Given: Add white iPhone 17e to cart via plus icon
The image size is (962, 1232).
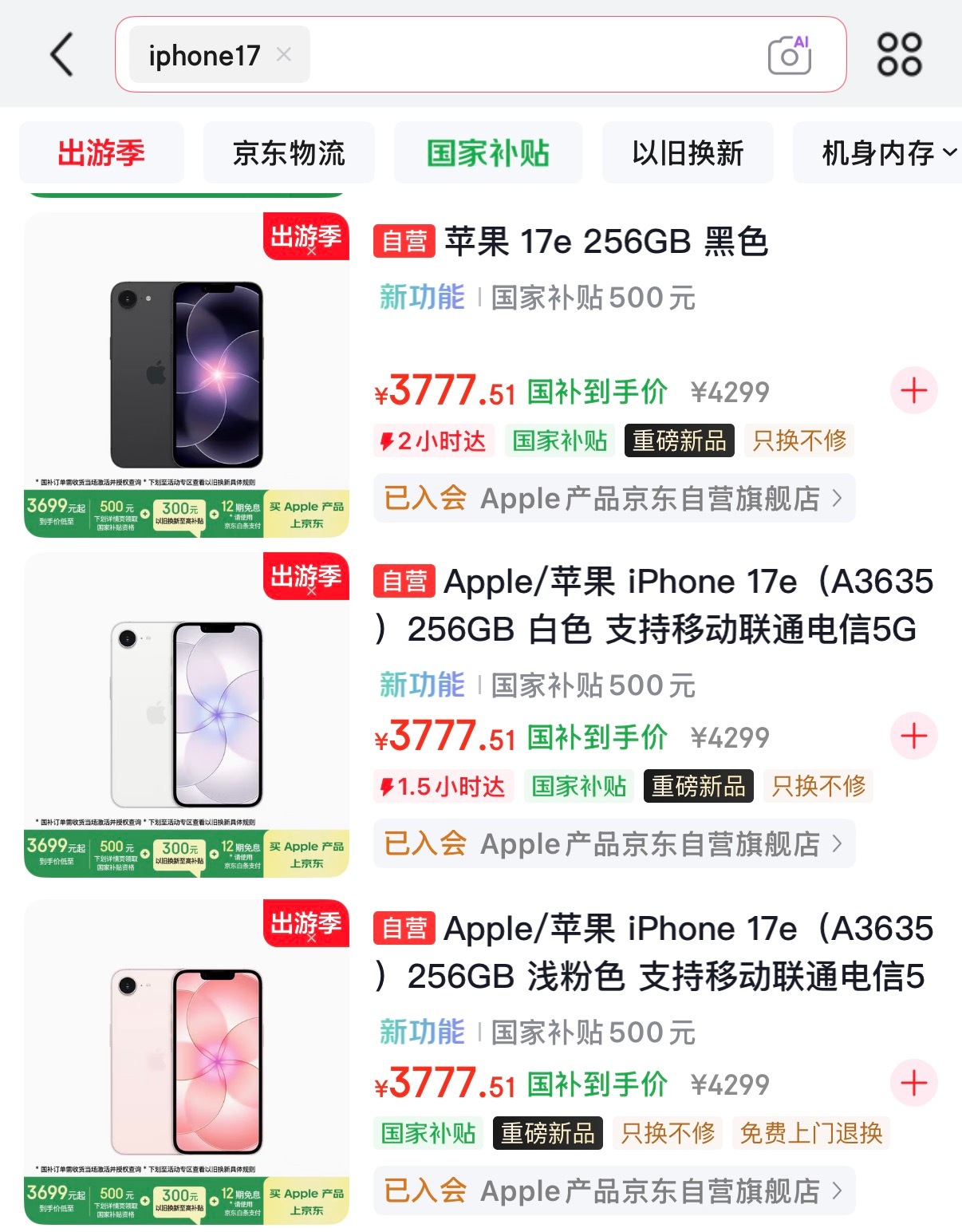Looking at the screenshot, I should tap(913, 737).
